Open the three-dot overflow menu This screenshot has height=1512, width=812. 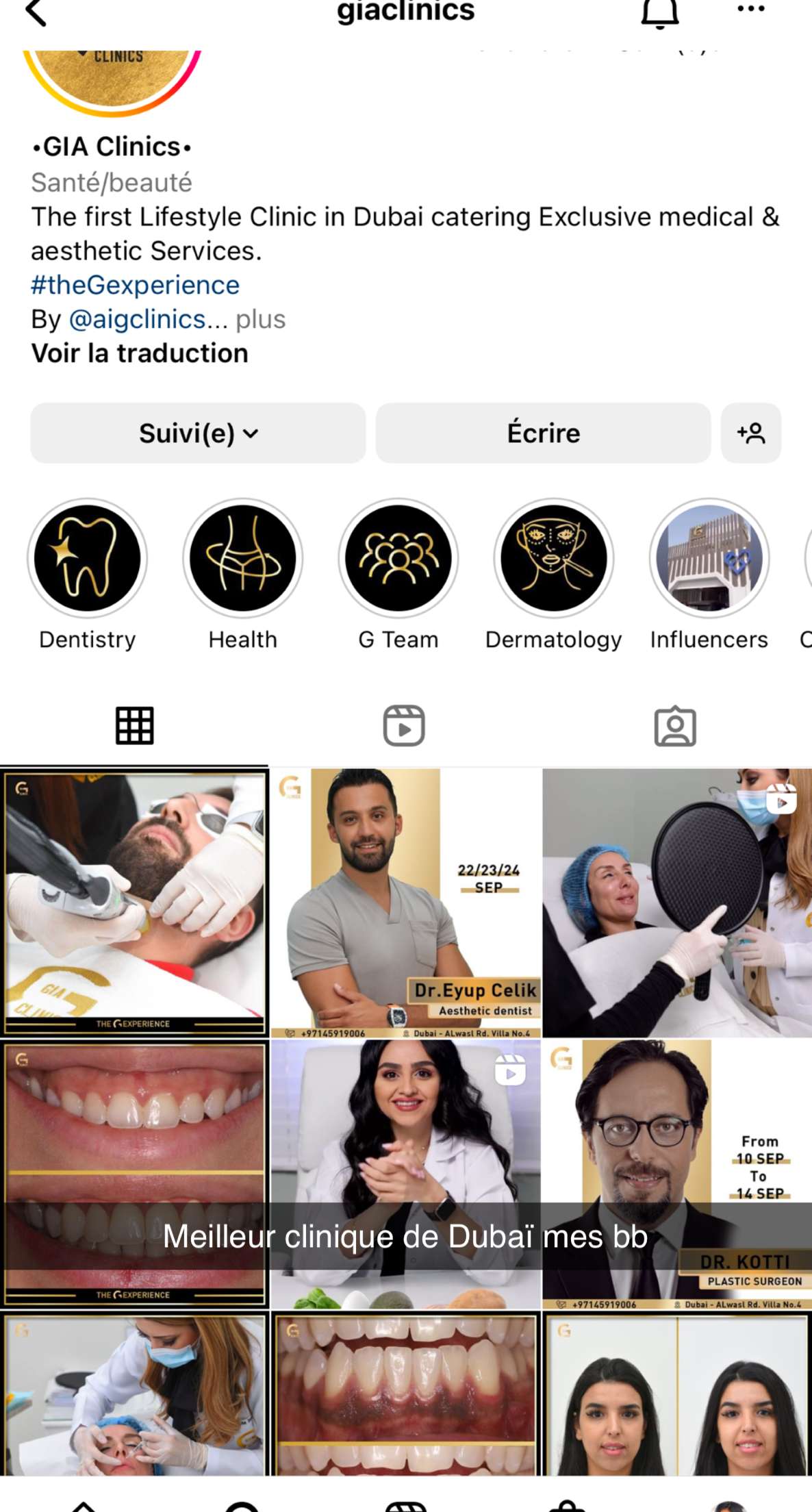click(x=751, y=9)
